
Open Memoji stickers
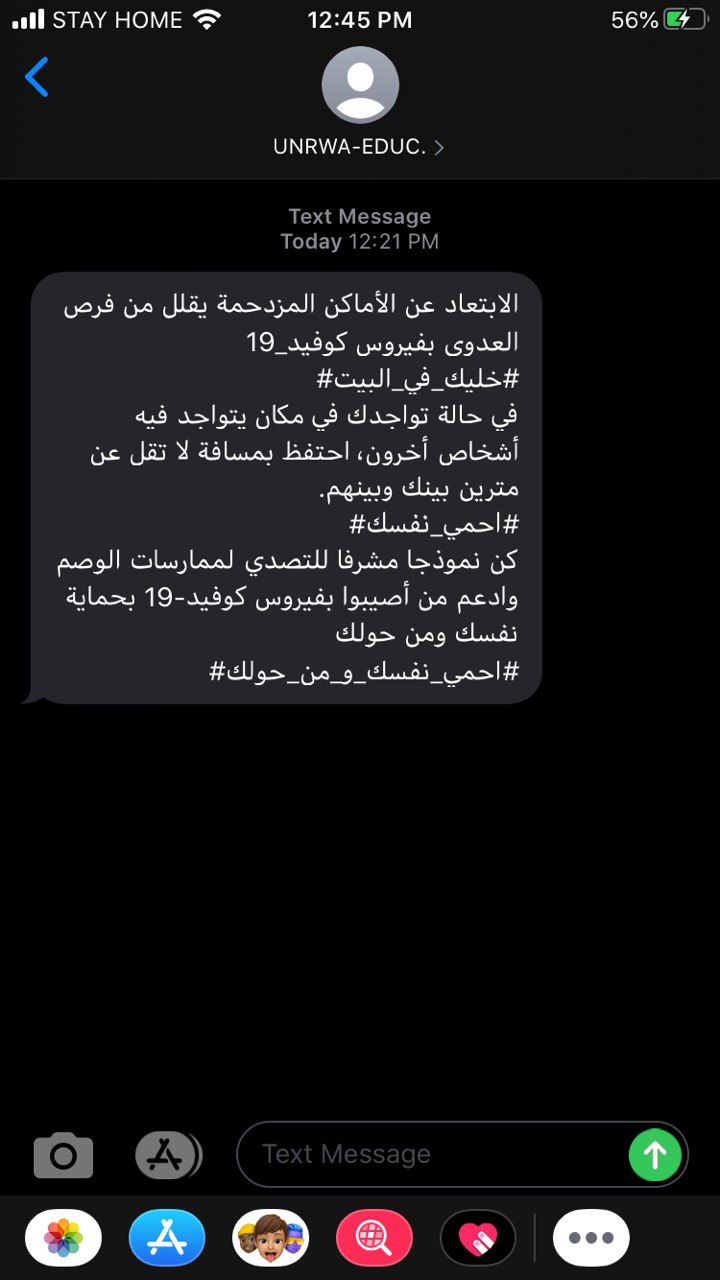tap(271, 1238)
